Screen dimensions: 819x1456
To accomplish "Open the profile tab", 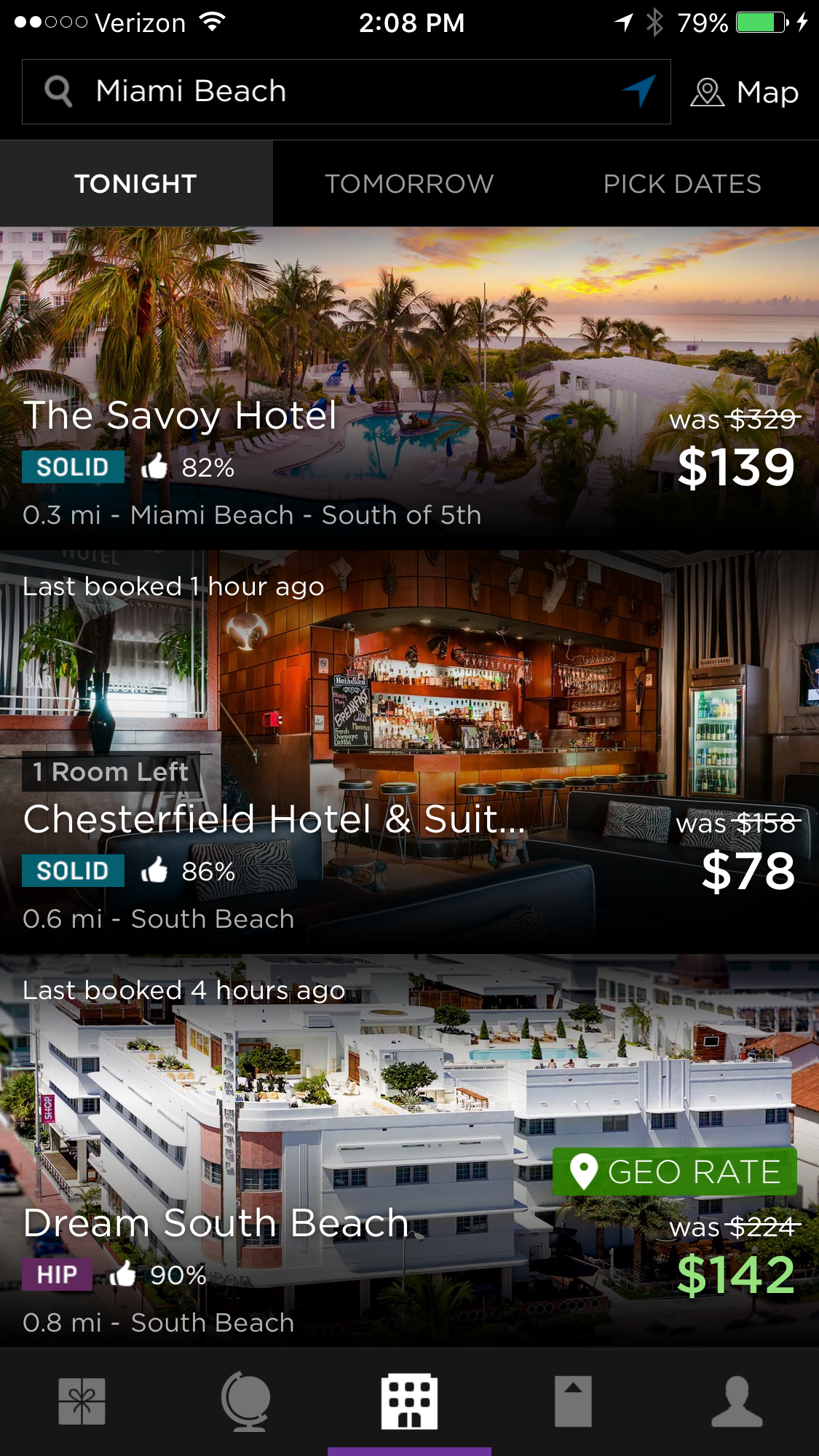I will [x=737, y=1401].
